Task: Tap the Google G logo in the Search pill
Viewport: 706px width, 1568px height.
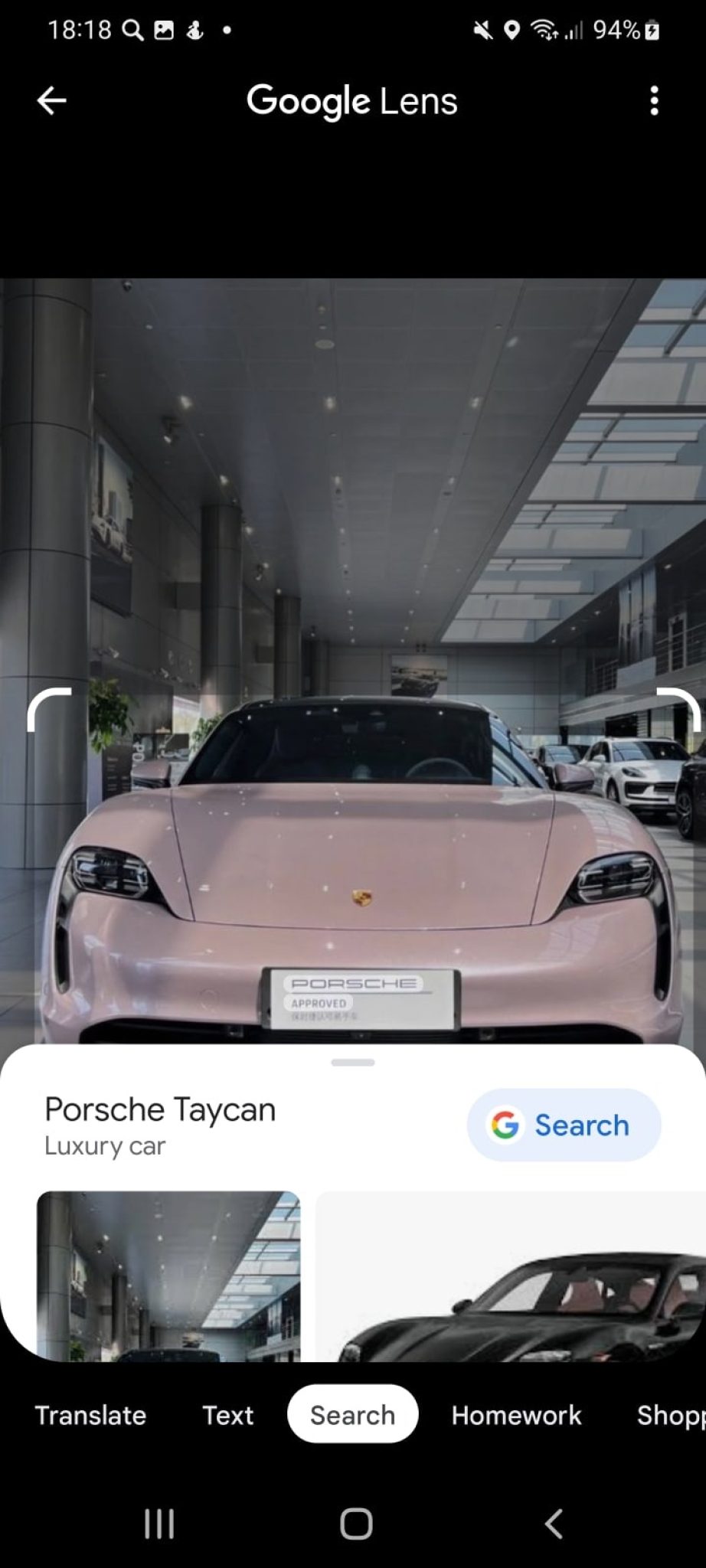Action: 504,1125
